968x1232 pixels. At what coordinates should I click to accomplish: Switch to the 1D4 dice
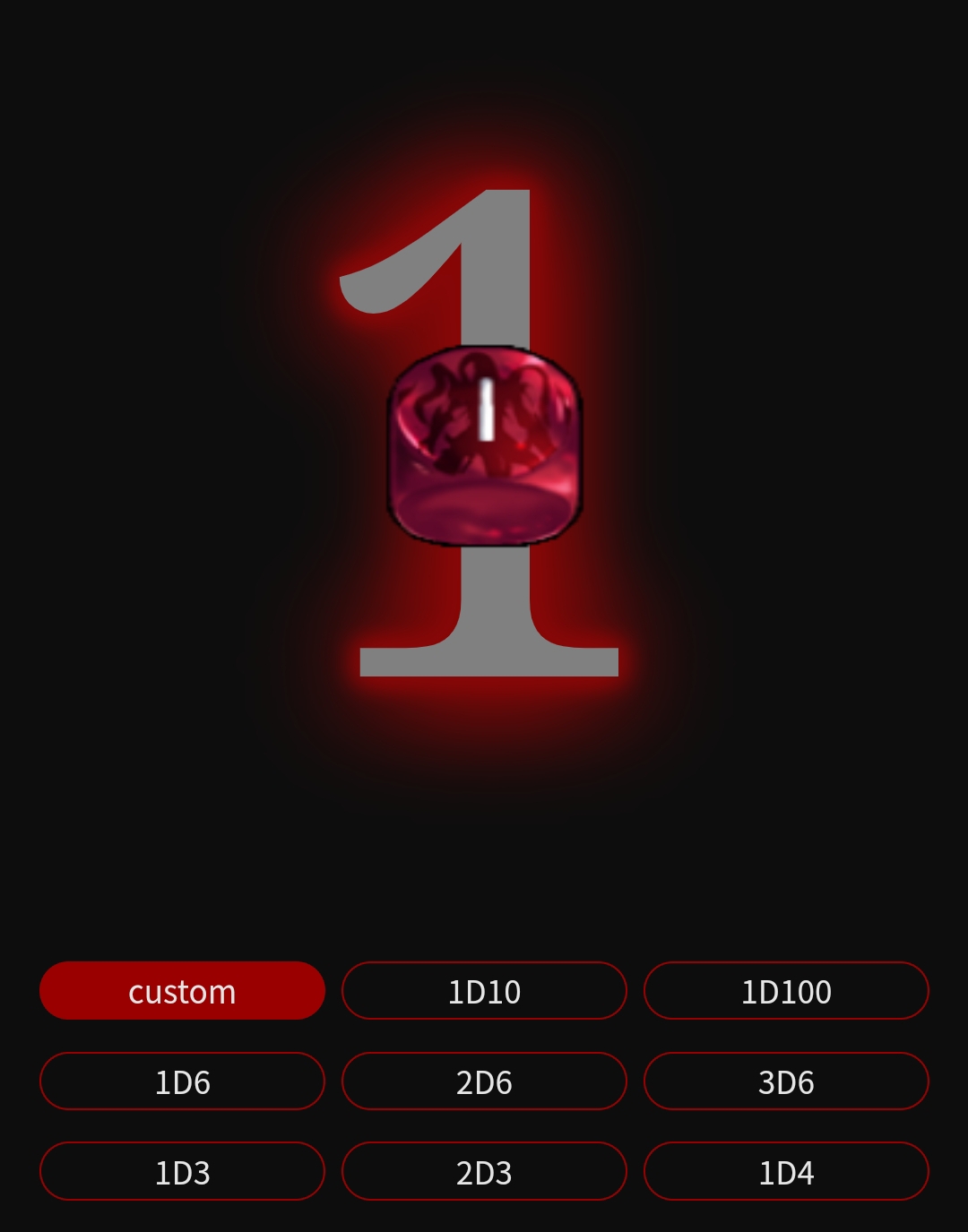(x=786, y=1172)
